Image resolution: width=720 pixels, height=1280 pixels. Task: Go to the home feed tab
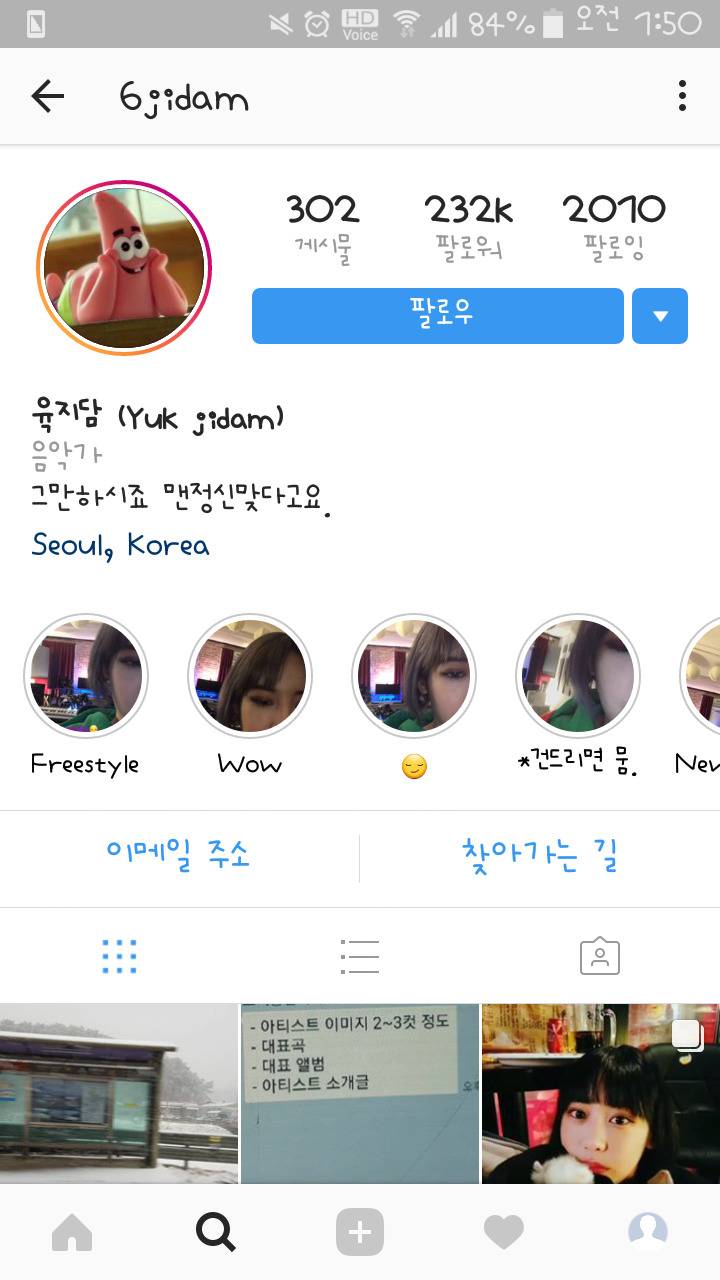click(x=72, y=1232)
